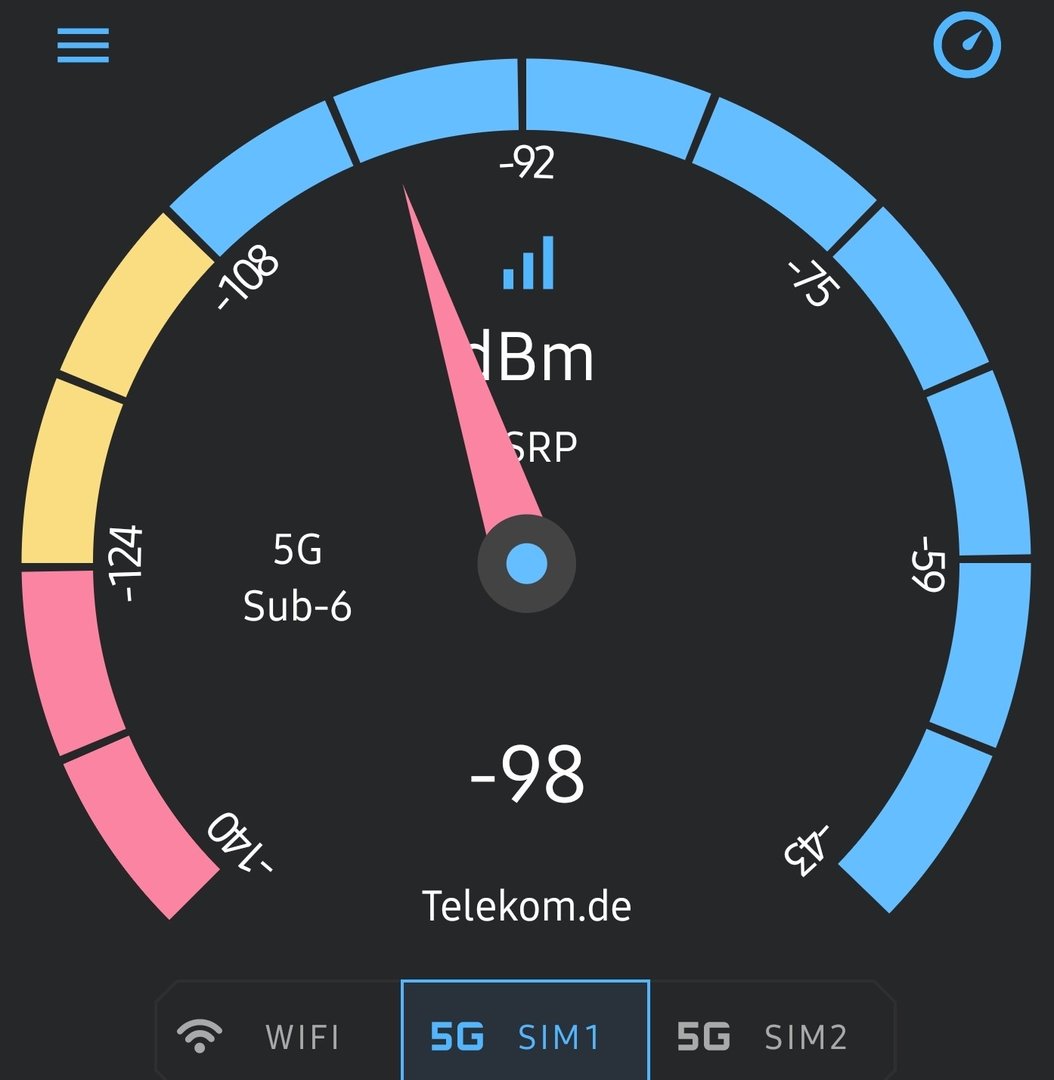Switch to the WIFI tab
Screen dimensions: 1054x1080
coord(260,1036)
